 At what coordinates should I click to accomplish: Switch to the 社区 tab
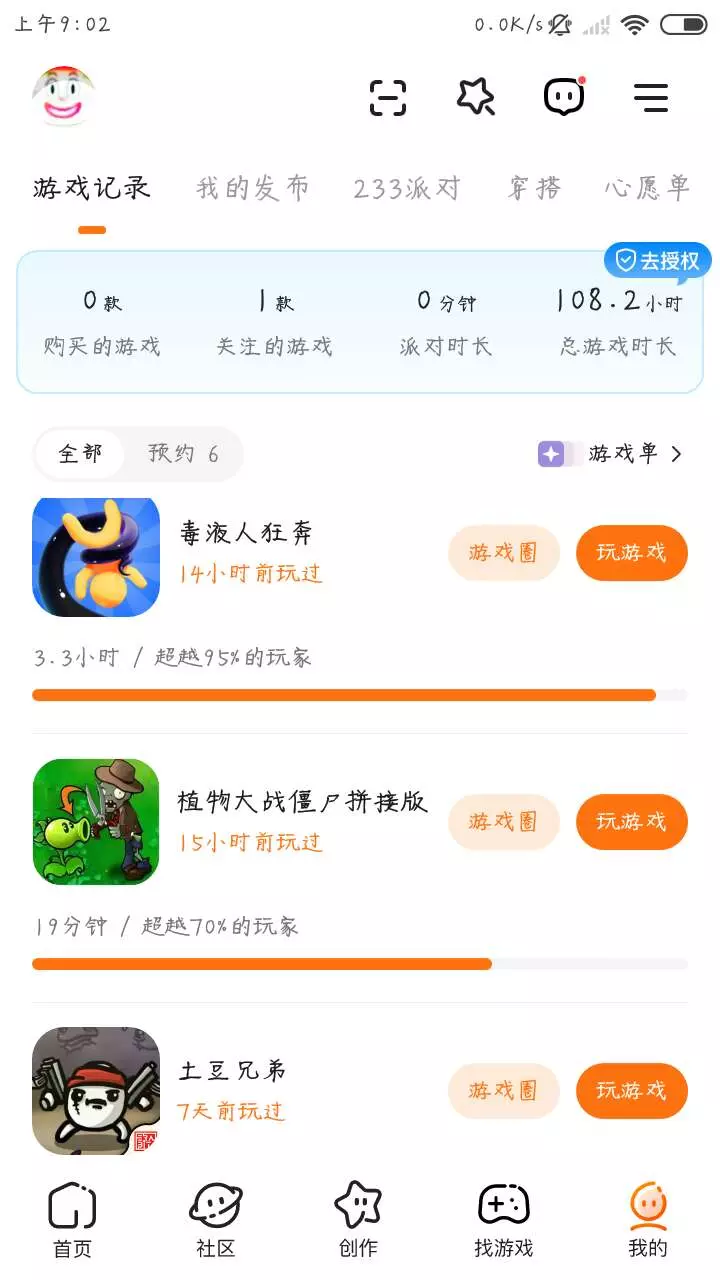click(x=216, y=1220)
